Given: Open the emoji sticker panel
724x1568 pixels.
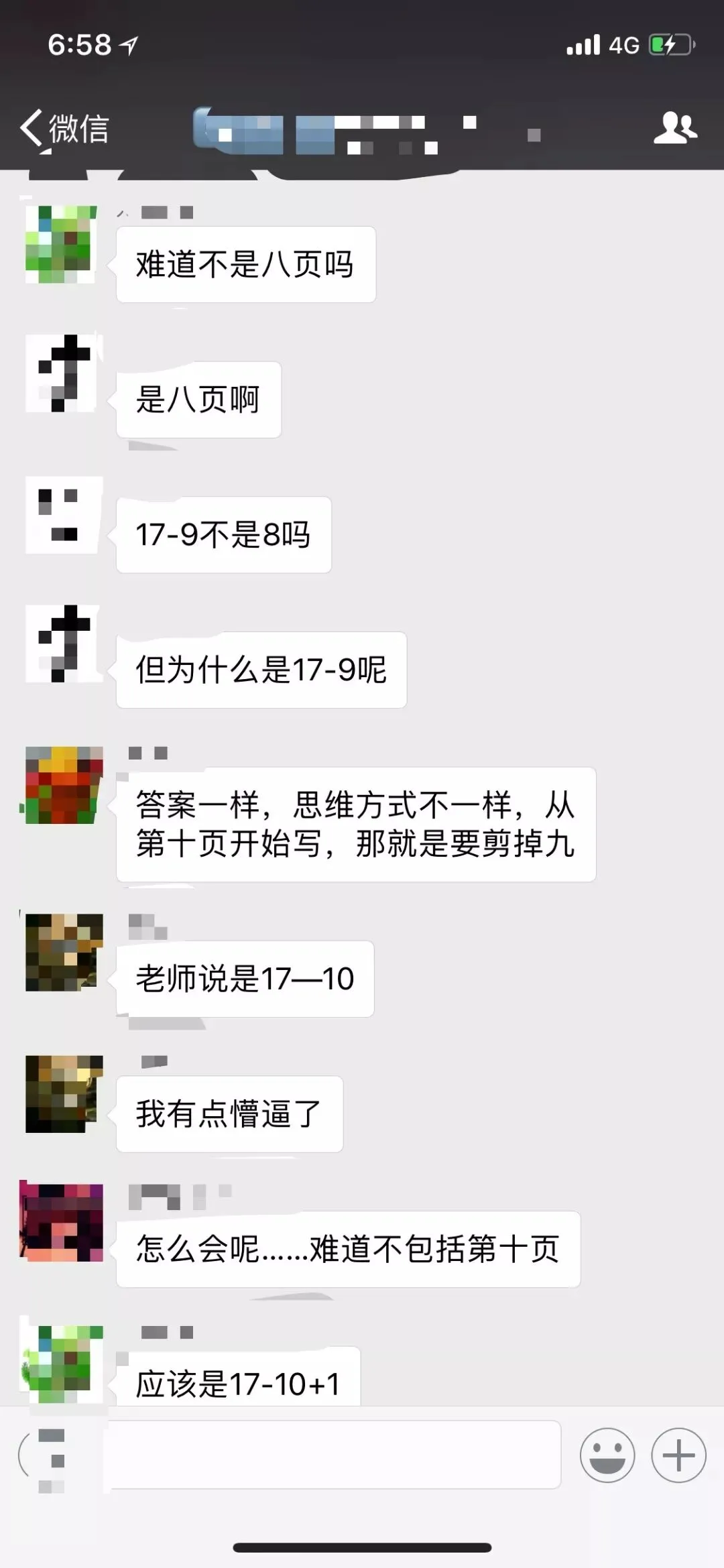Looking at the screenshot, I should [x=607, y=1455].
